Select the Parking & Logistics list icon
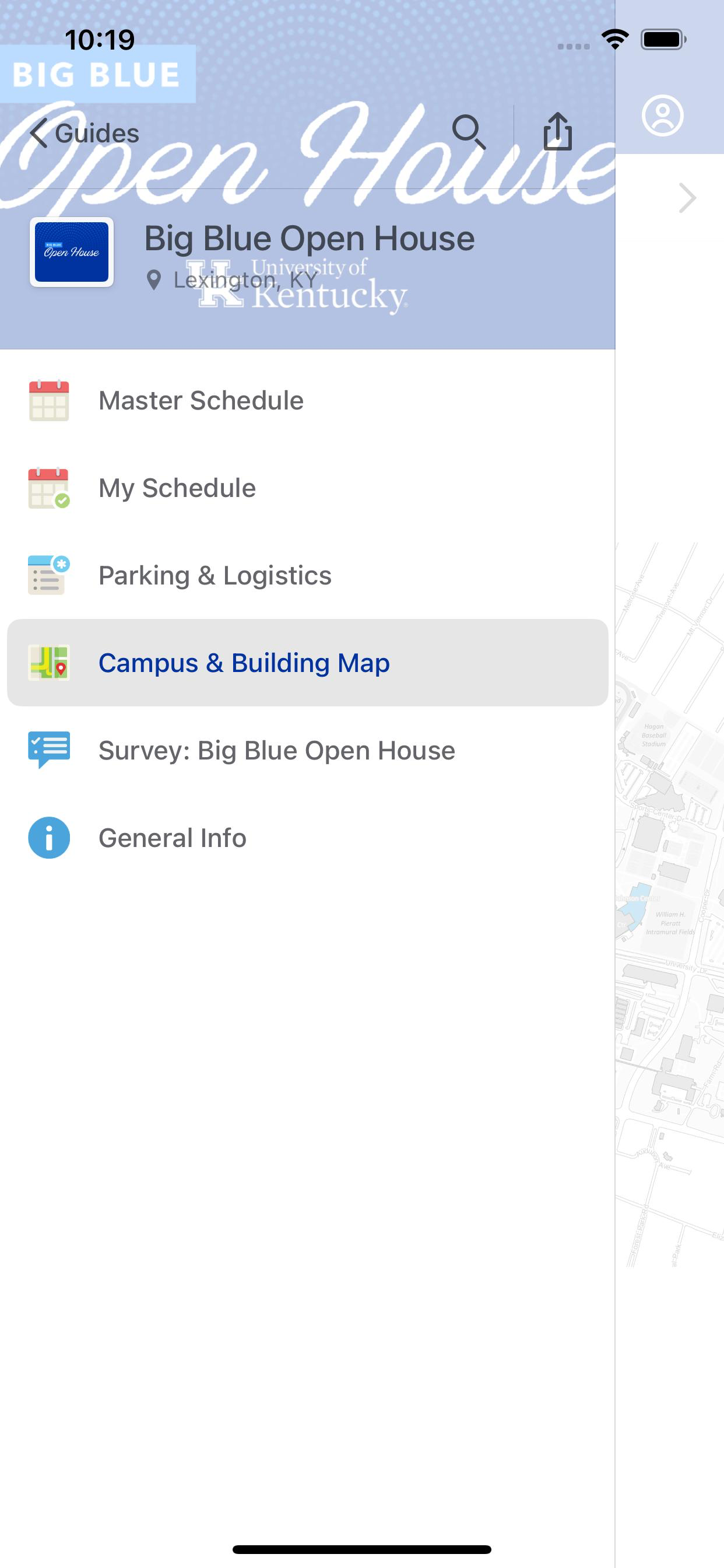The width and height of the screenshot is (724, 1568). (47, 575)
